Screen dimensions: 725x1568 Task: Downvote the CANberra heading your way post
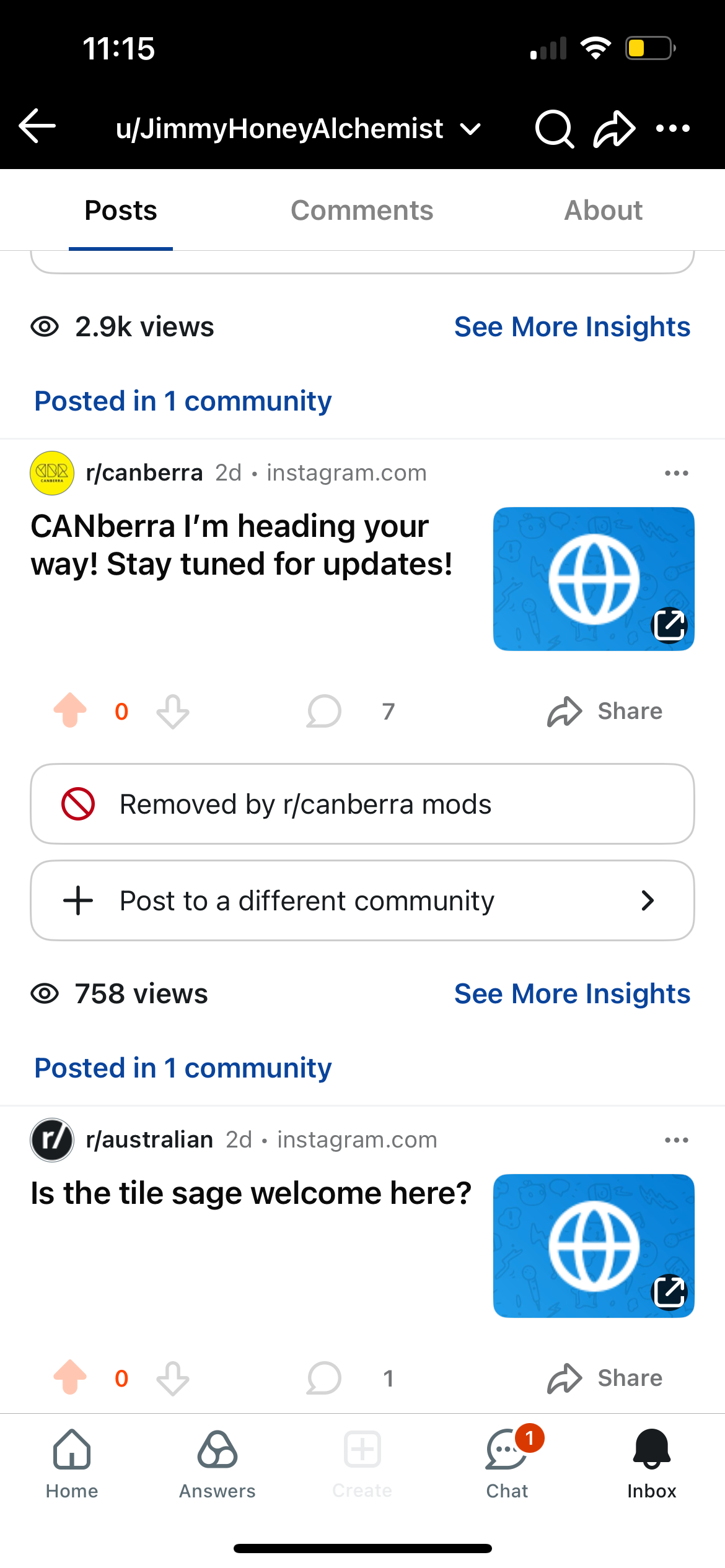coord(173,711)
